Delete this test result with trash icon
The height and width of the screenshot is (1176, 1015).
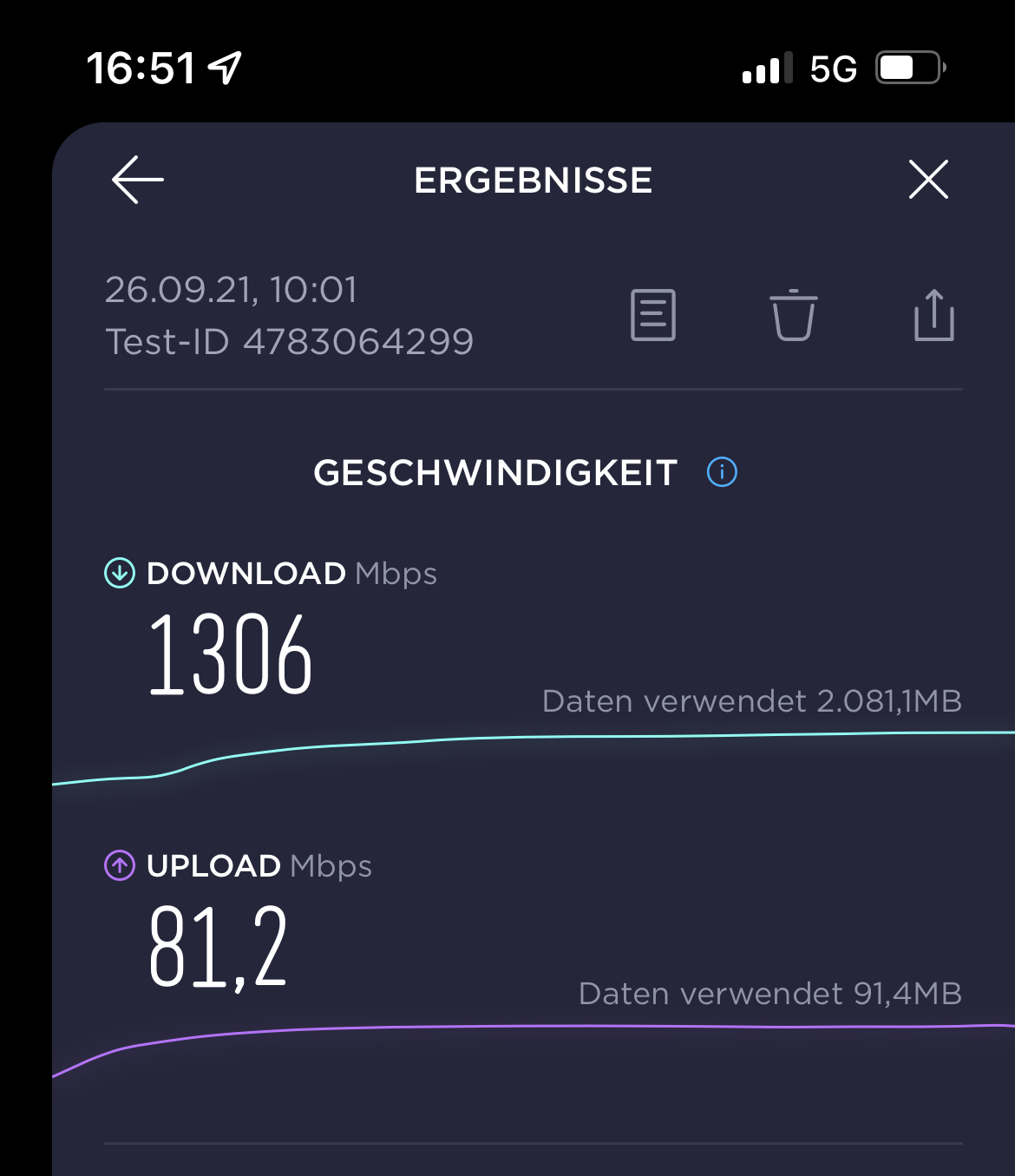[x=793, y=315]
